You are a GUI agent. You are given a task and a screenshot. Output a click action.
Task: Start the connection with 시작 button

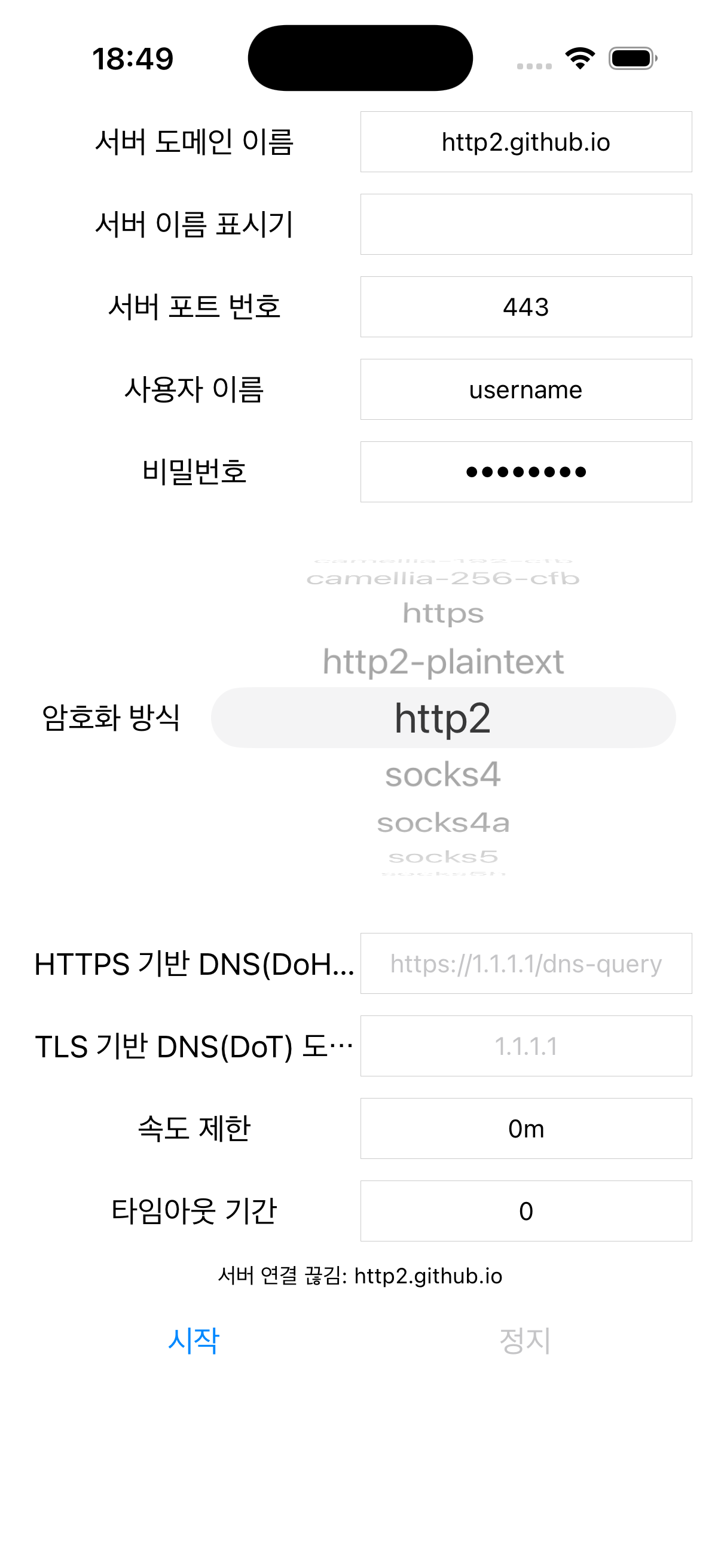pos(194,1340)
